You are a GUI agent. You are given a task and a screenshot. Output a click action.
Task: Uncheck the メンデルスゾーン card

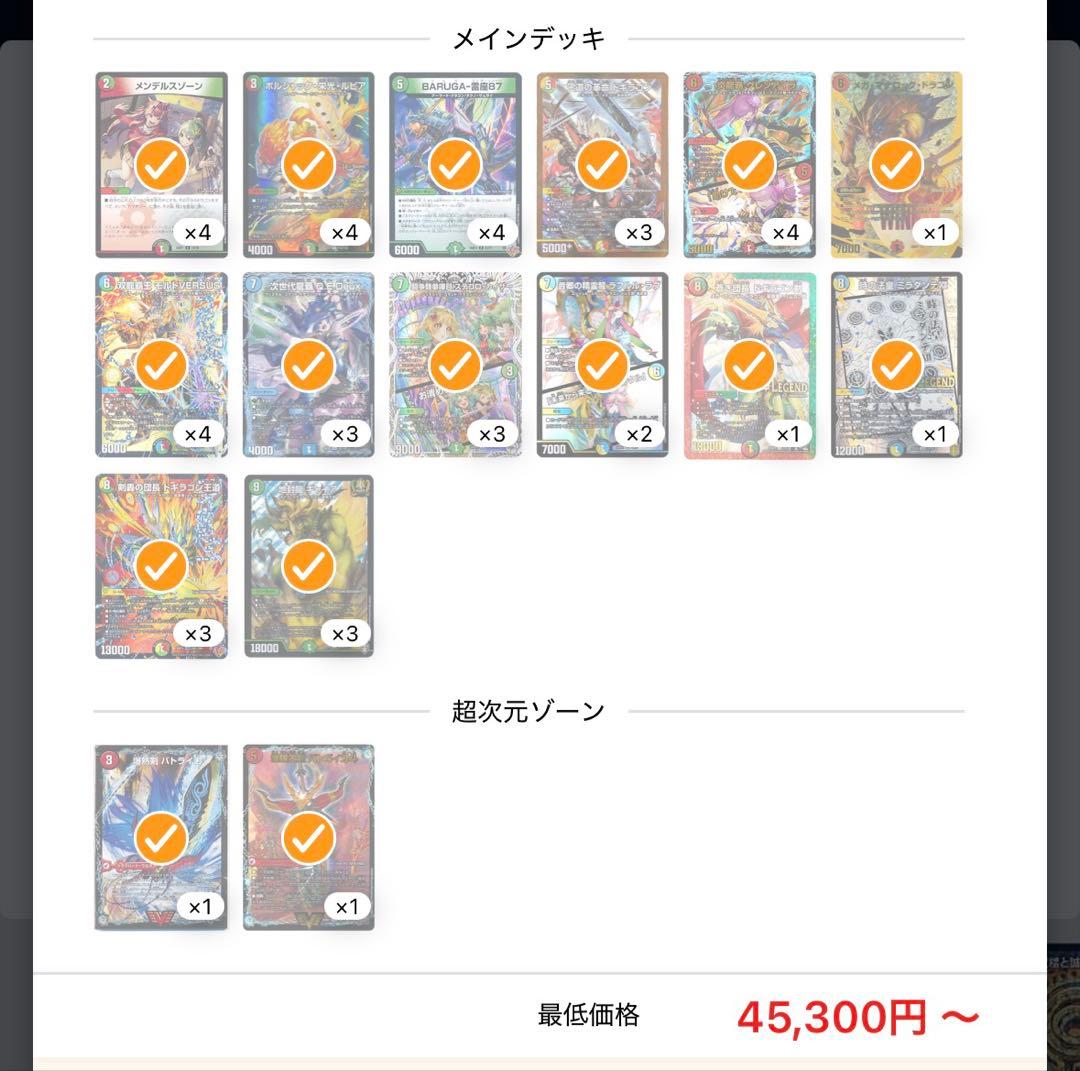(x=161, y=166)
